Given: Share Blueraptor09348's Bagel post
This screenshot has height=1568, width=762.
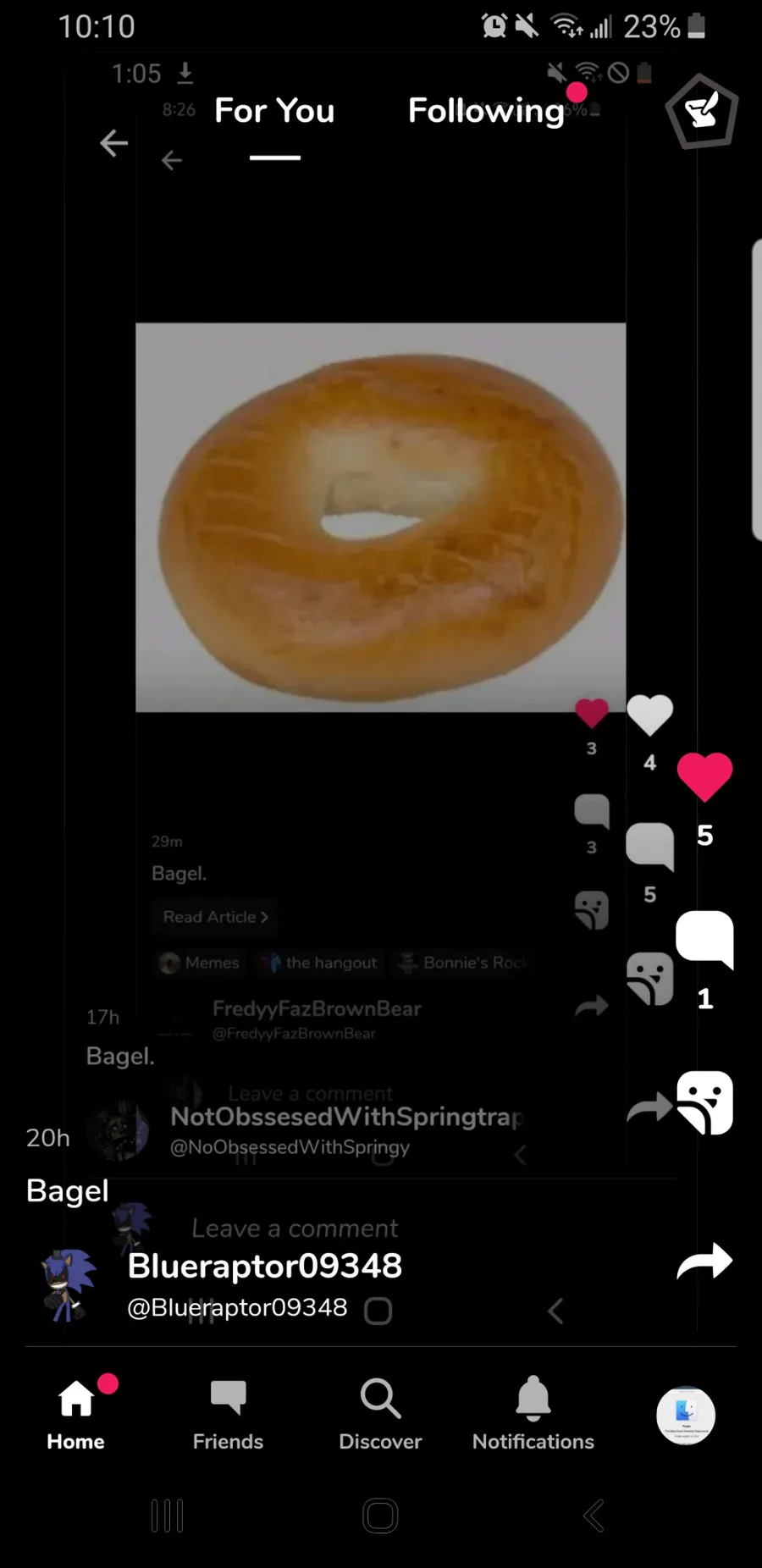Looking at the screenshot, I should (x=704, y=1262).
